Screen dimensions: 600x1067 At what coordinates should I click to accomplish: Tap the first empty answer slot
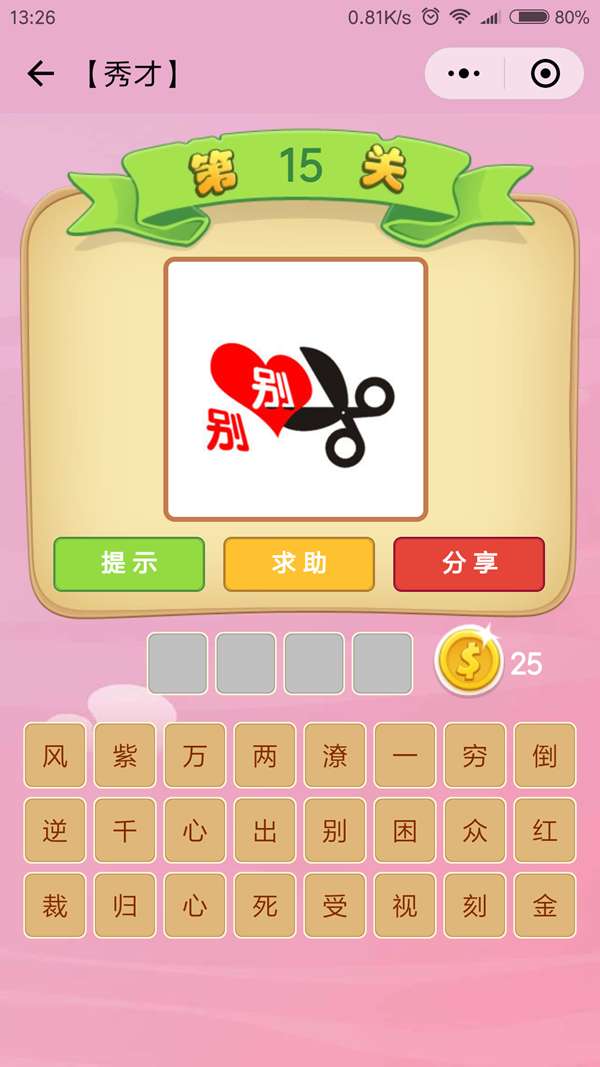tap(178, 663)
